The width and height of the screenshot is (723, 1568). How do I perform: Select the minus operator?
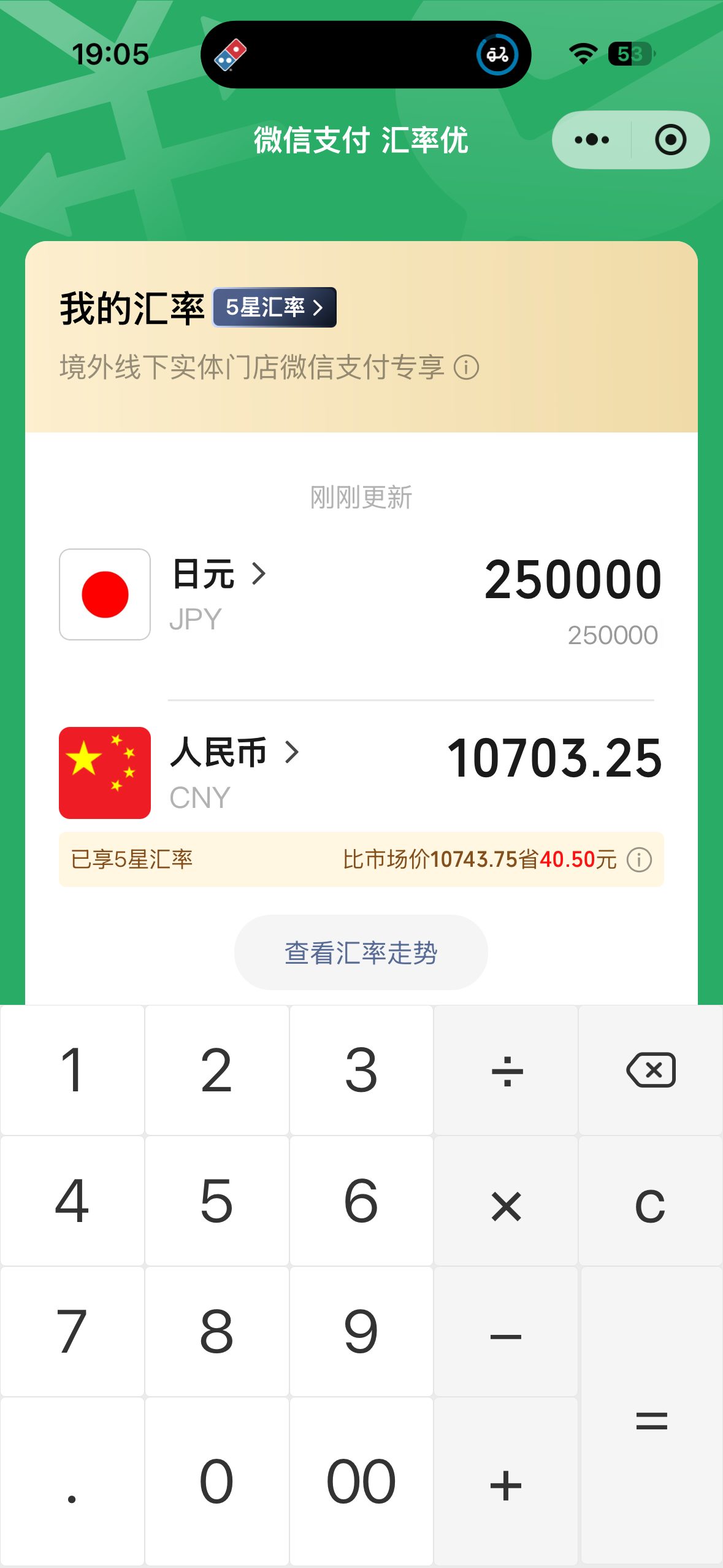coord(506,1332)
